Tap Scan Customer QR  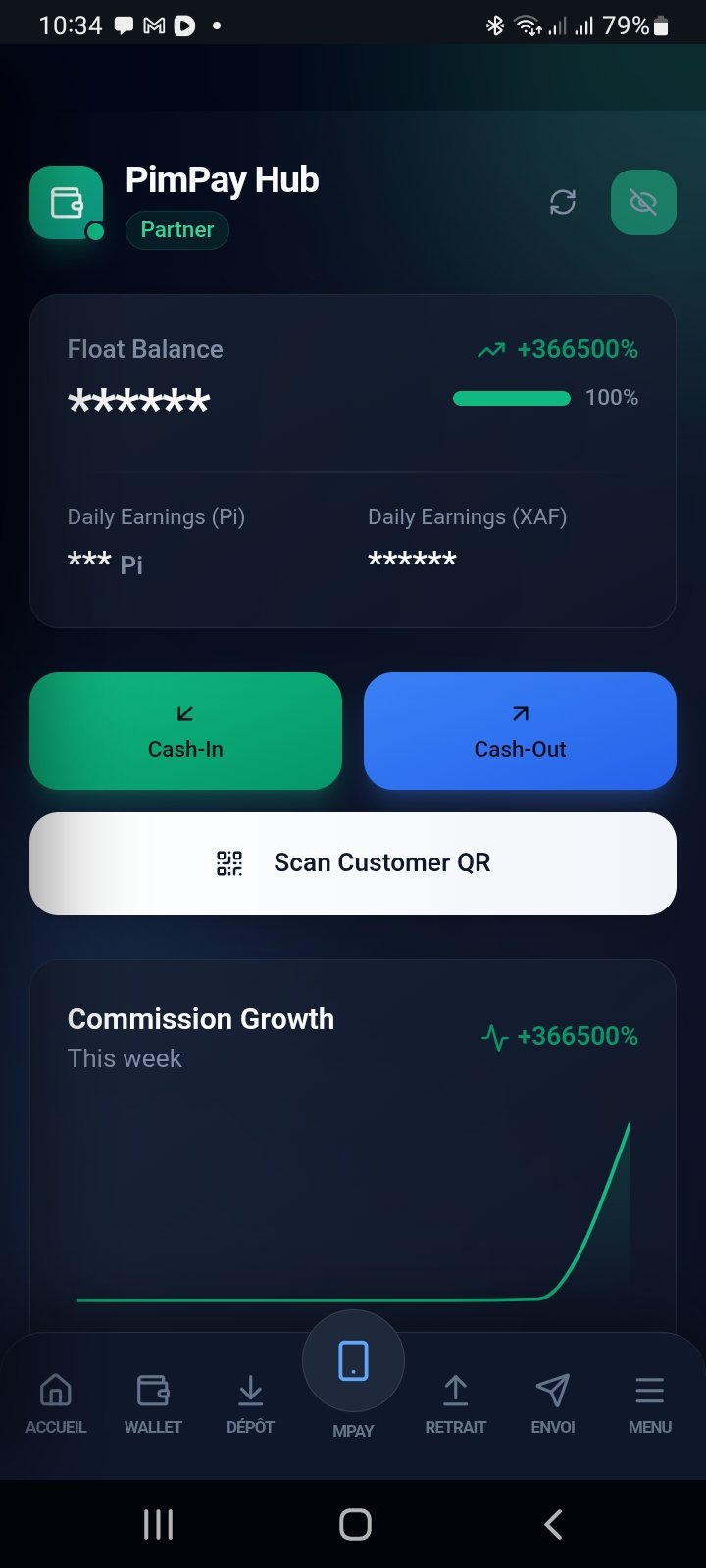(x=353, y=863)
